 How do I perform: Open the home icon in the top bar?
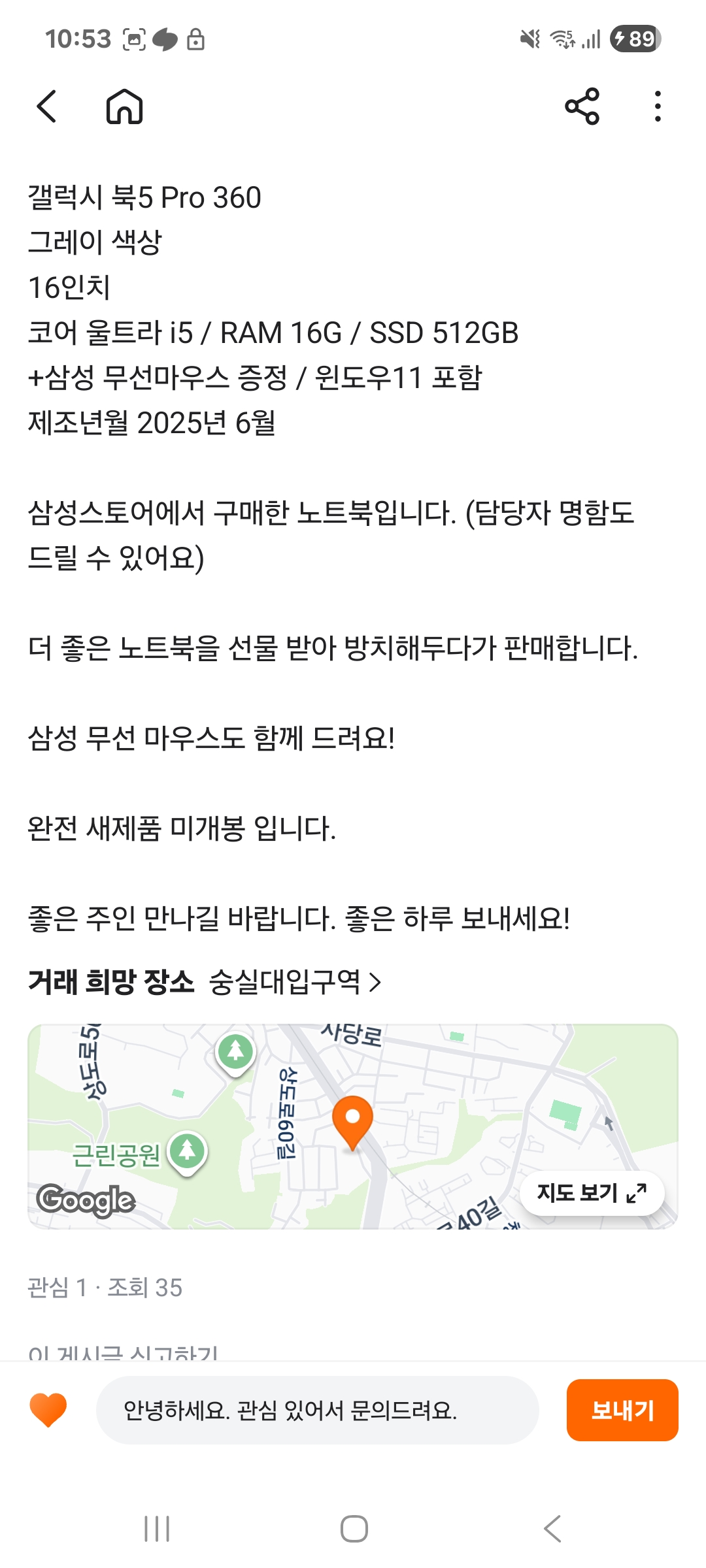(x=124, y=106)
